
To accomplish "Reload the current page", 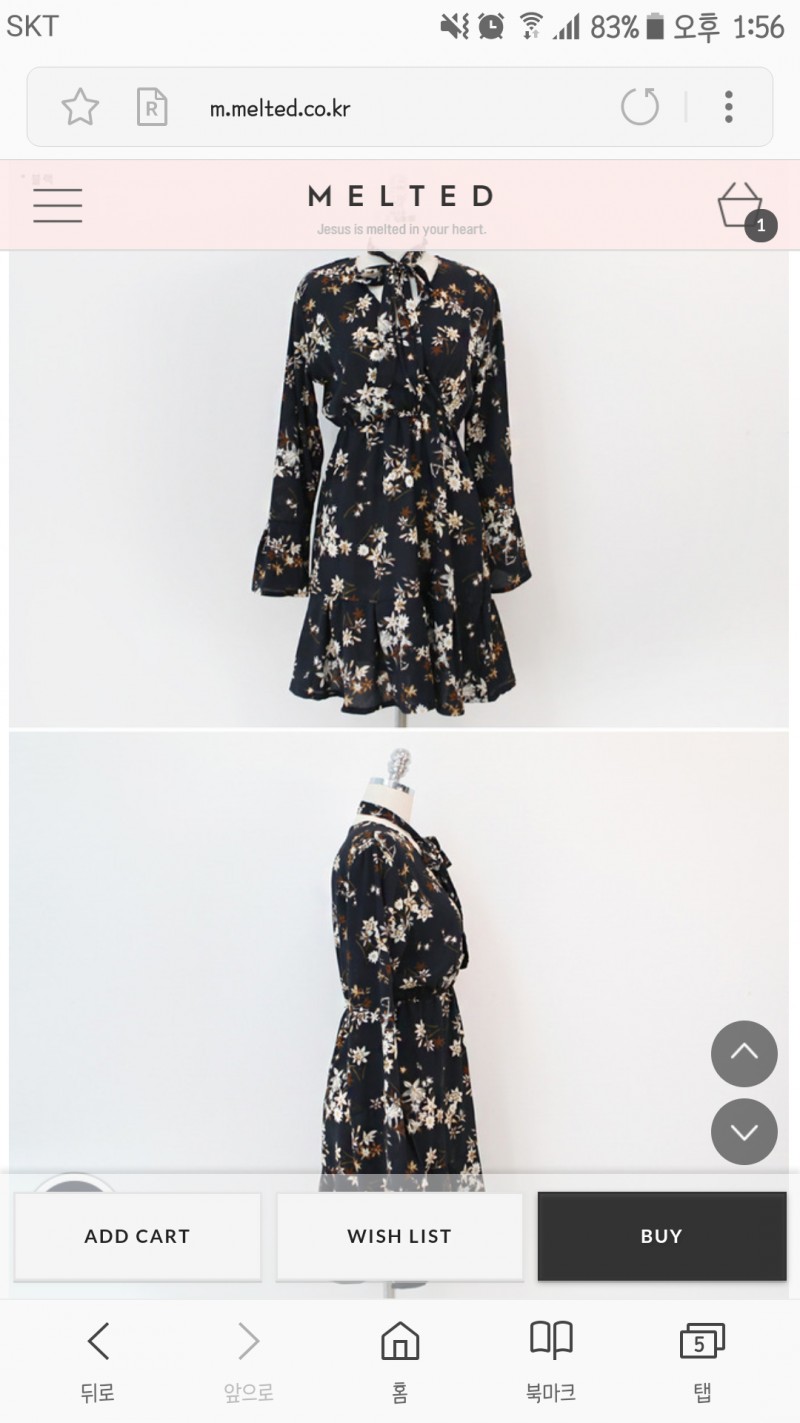I will point(640,107).
